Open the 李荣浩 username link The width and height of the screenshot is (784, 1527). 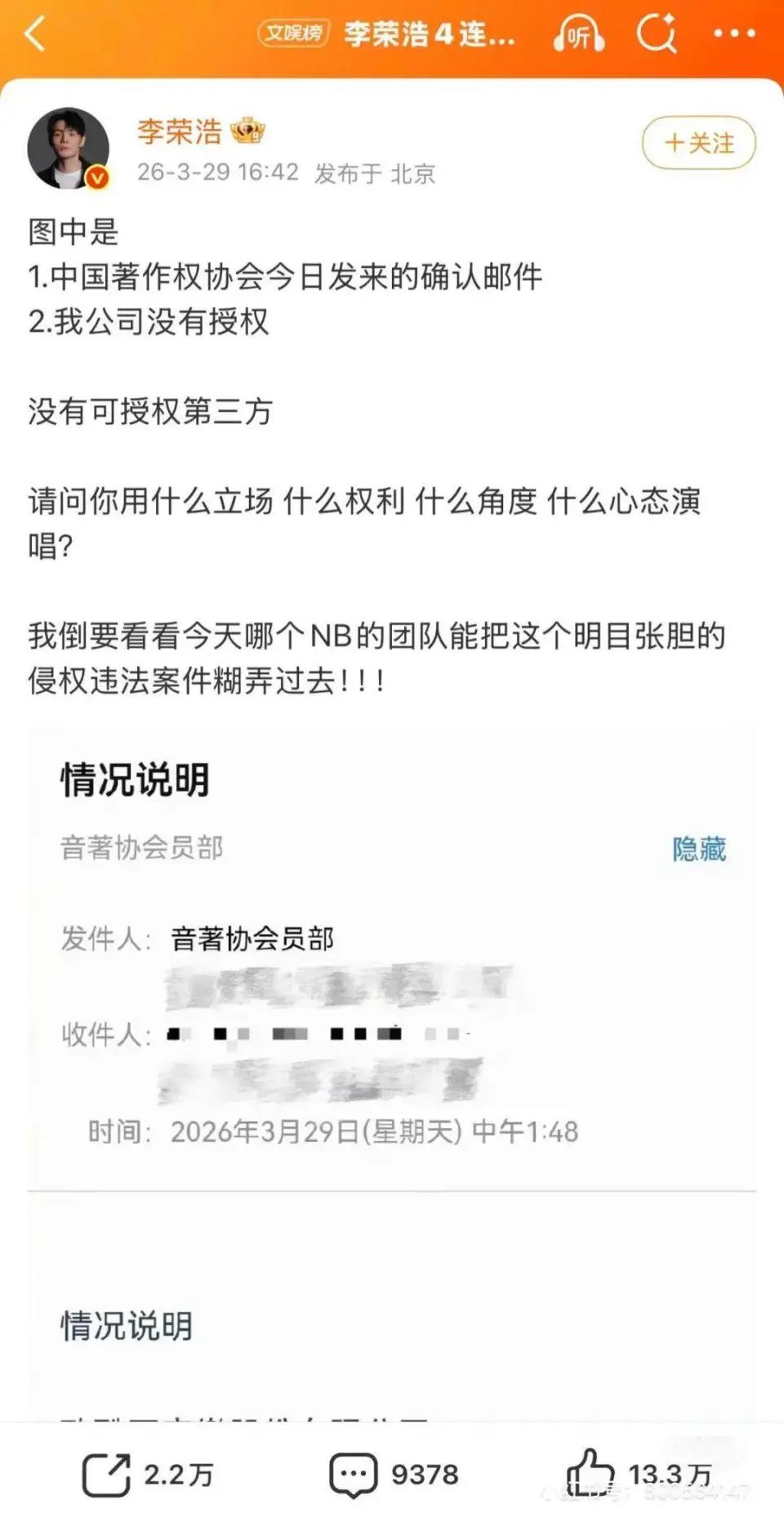tap(179, 132)
